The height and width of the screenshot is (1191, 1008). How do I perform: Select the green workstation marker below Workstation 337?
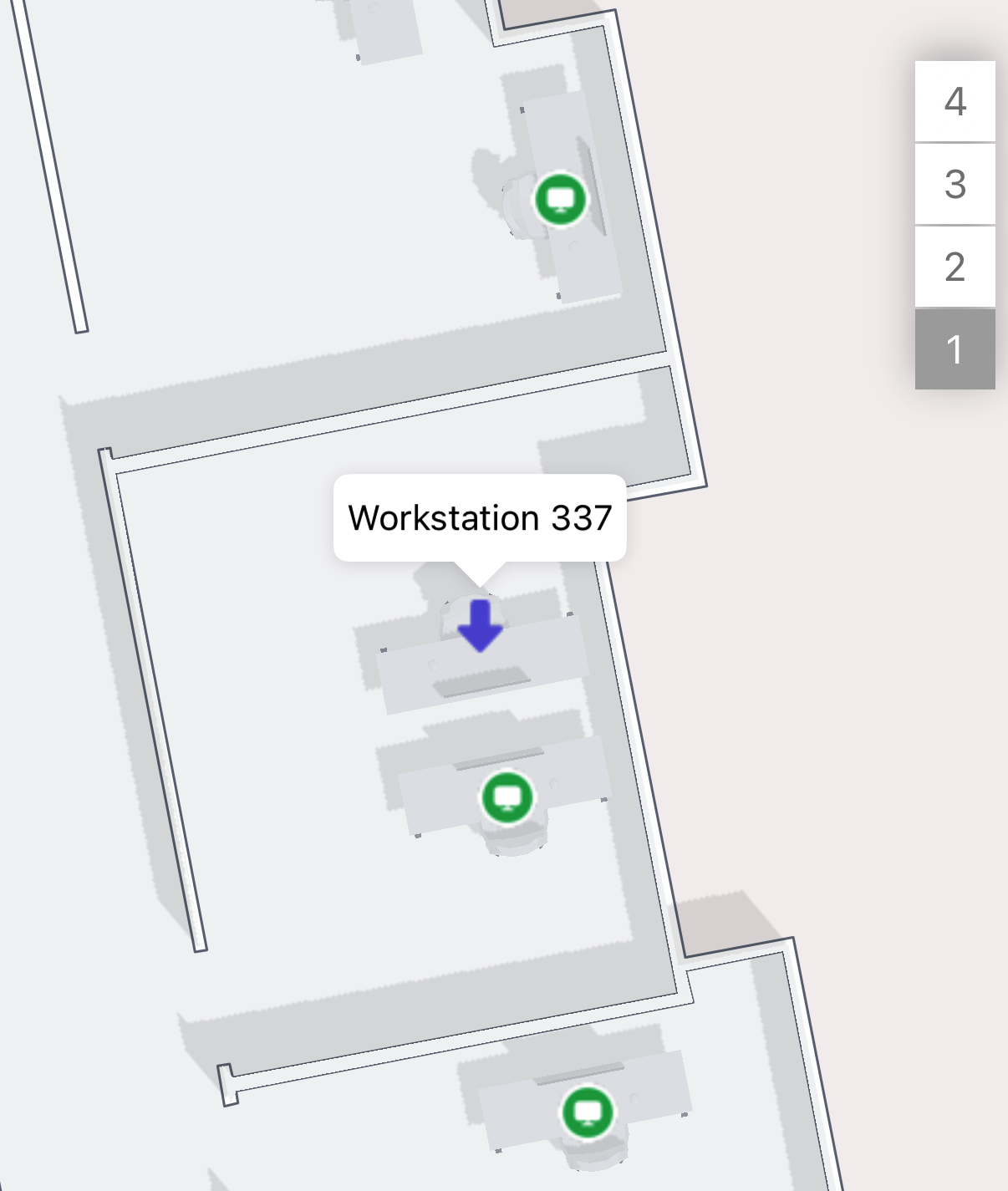point(507,797)
